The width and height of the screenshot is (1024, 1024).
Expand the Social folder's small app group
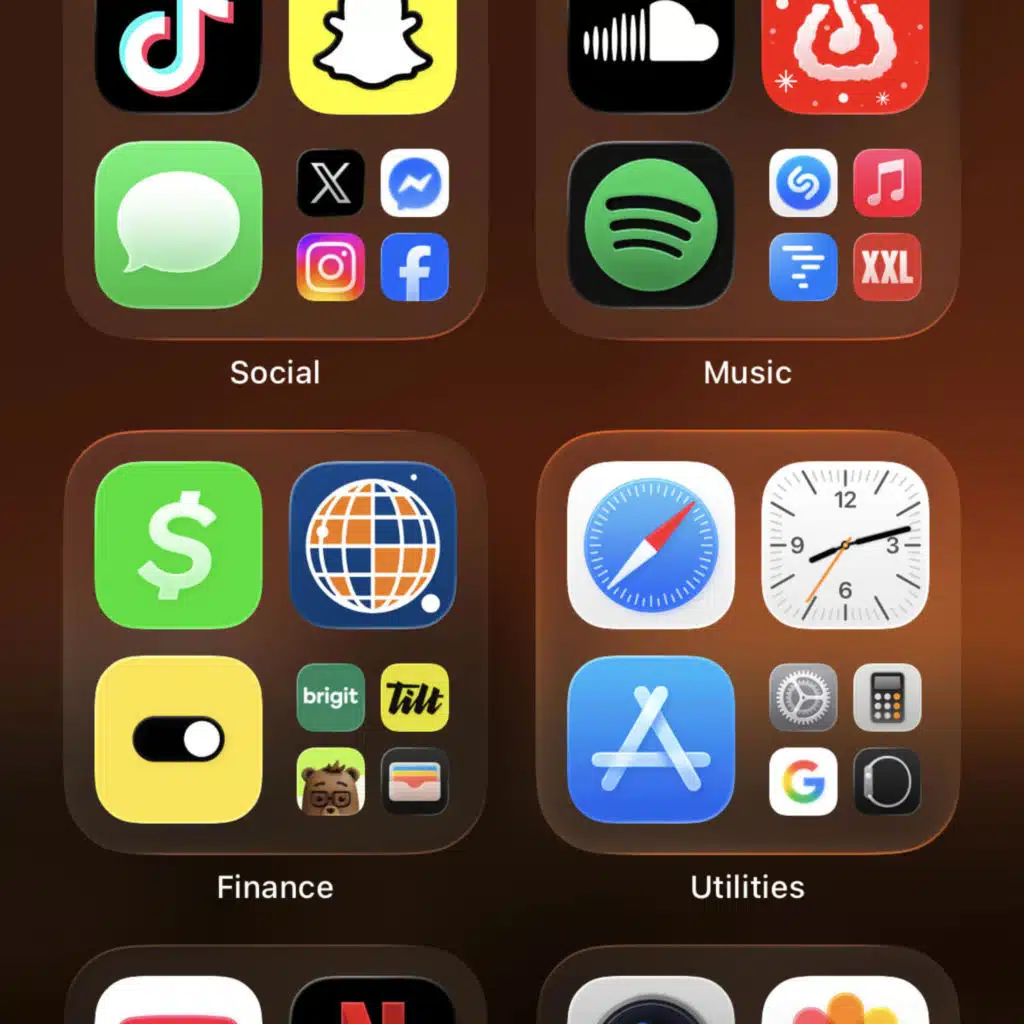pos(372,225)
